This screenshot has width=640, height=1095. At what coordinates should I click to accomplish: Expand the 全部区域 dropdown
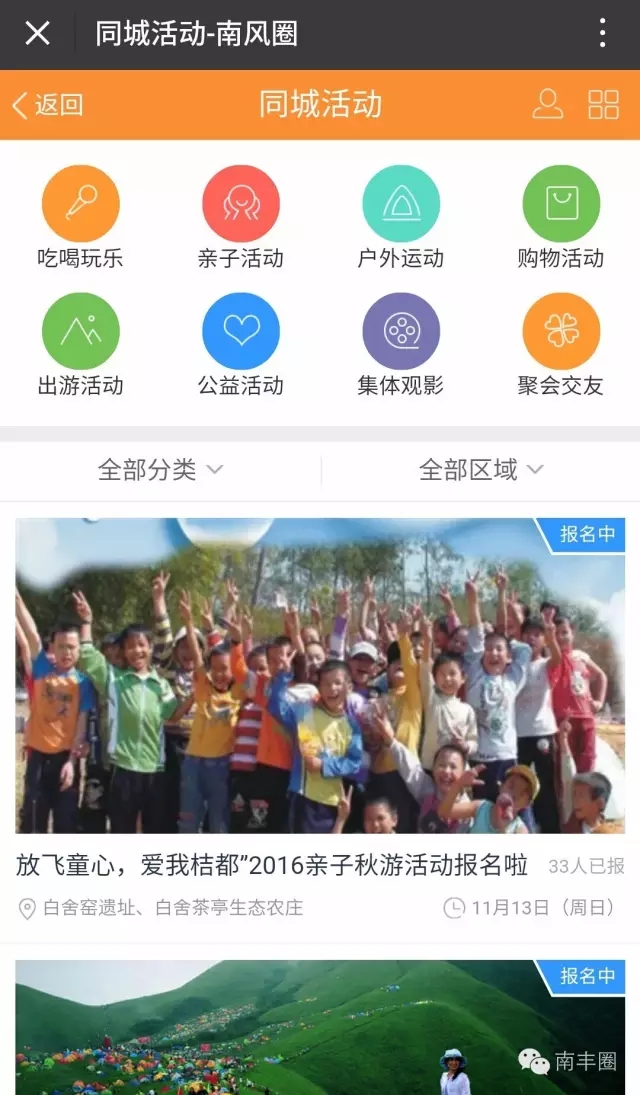[x=480, y=470]
